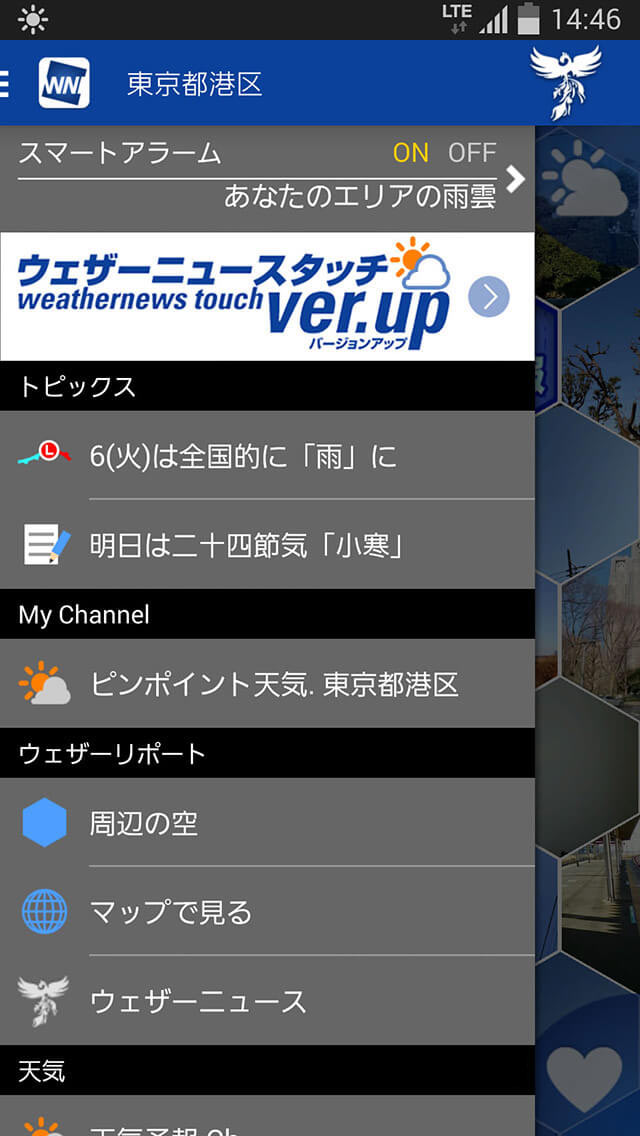640x1136 pixels.
Task: Tap the drawer menu button
Action: click(x=8, y=83)
